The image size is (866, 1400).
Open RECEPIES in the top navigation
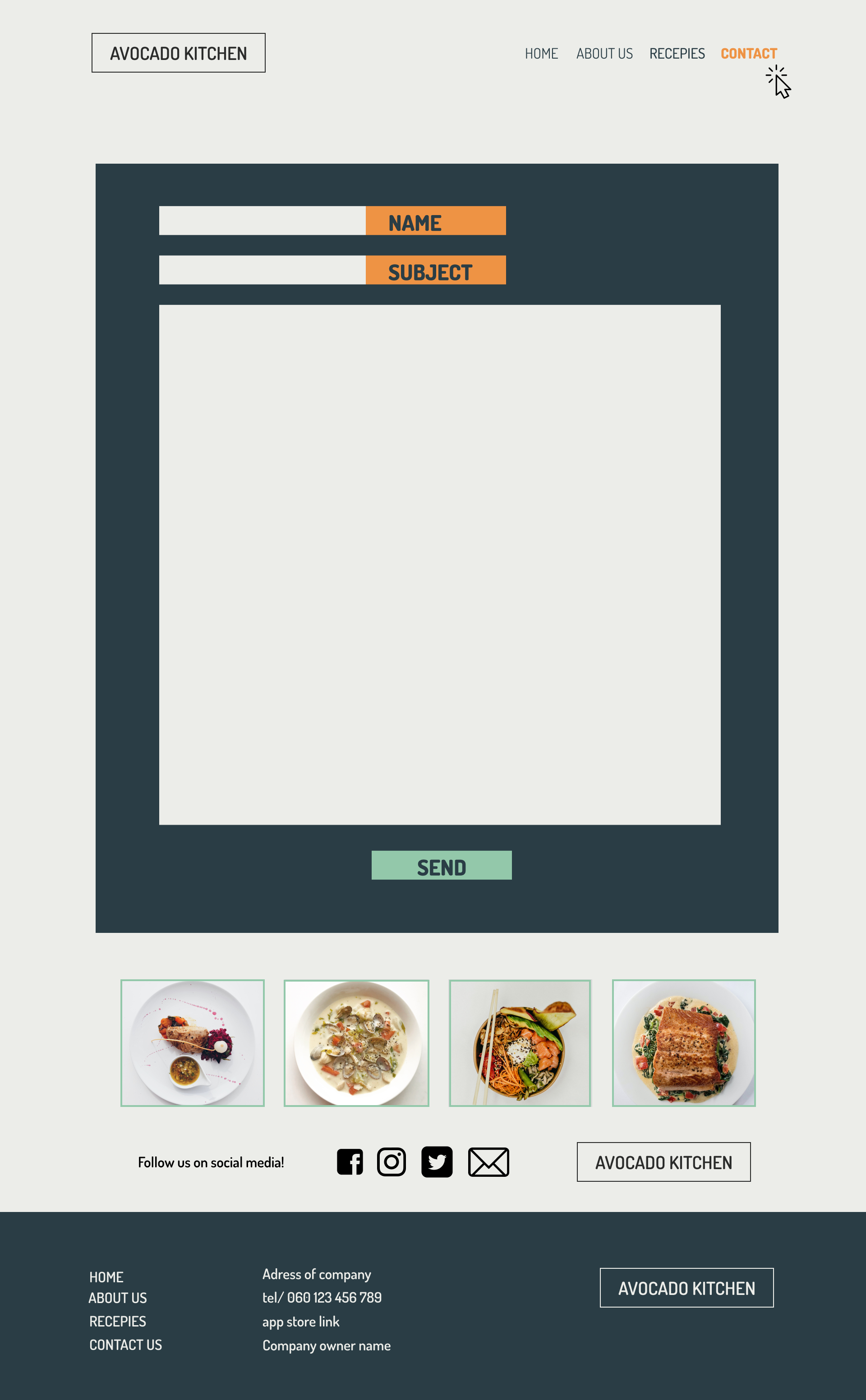(677, 53)
